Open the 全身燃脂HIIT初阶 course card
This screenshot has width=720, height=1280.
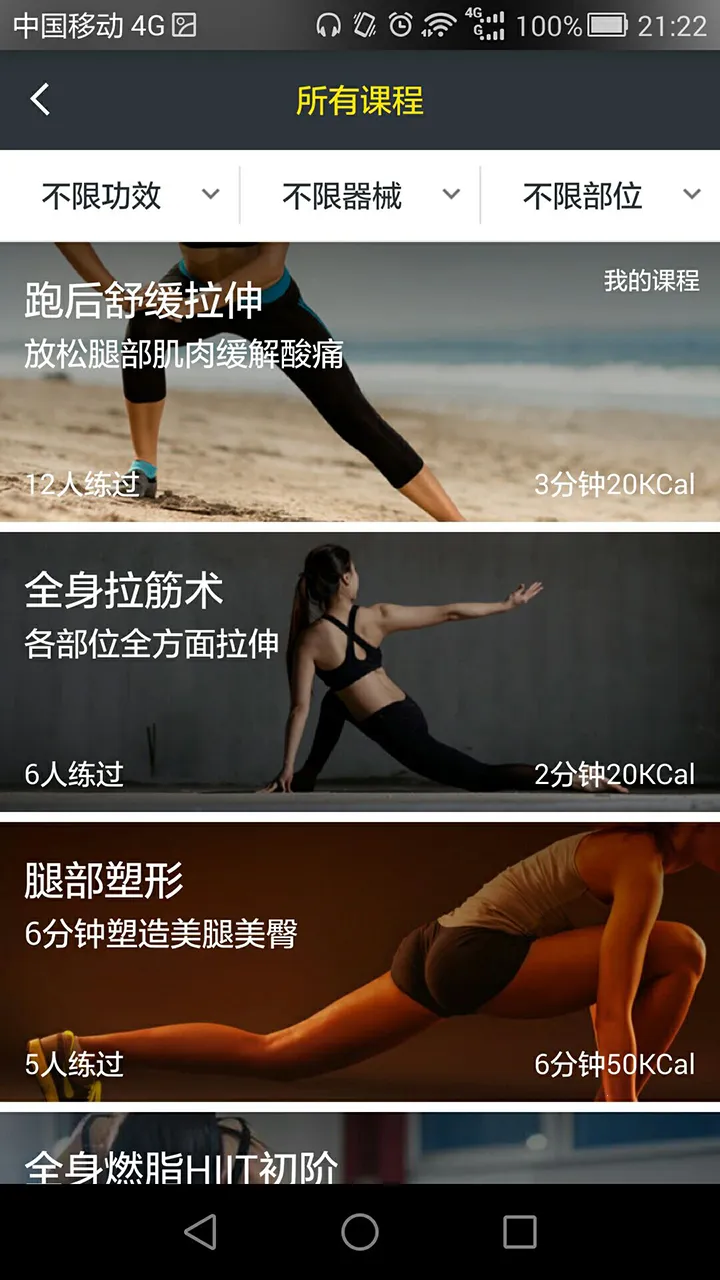click(x=360, y=1150)
